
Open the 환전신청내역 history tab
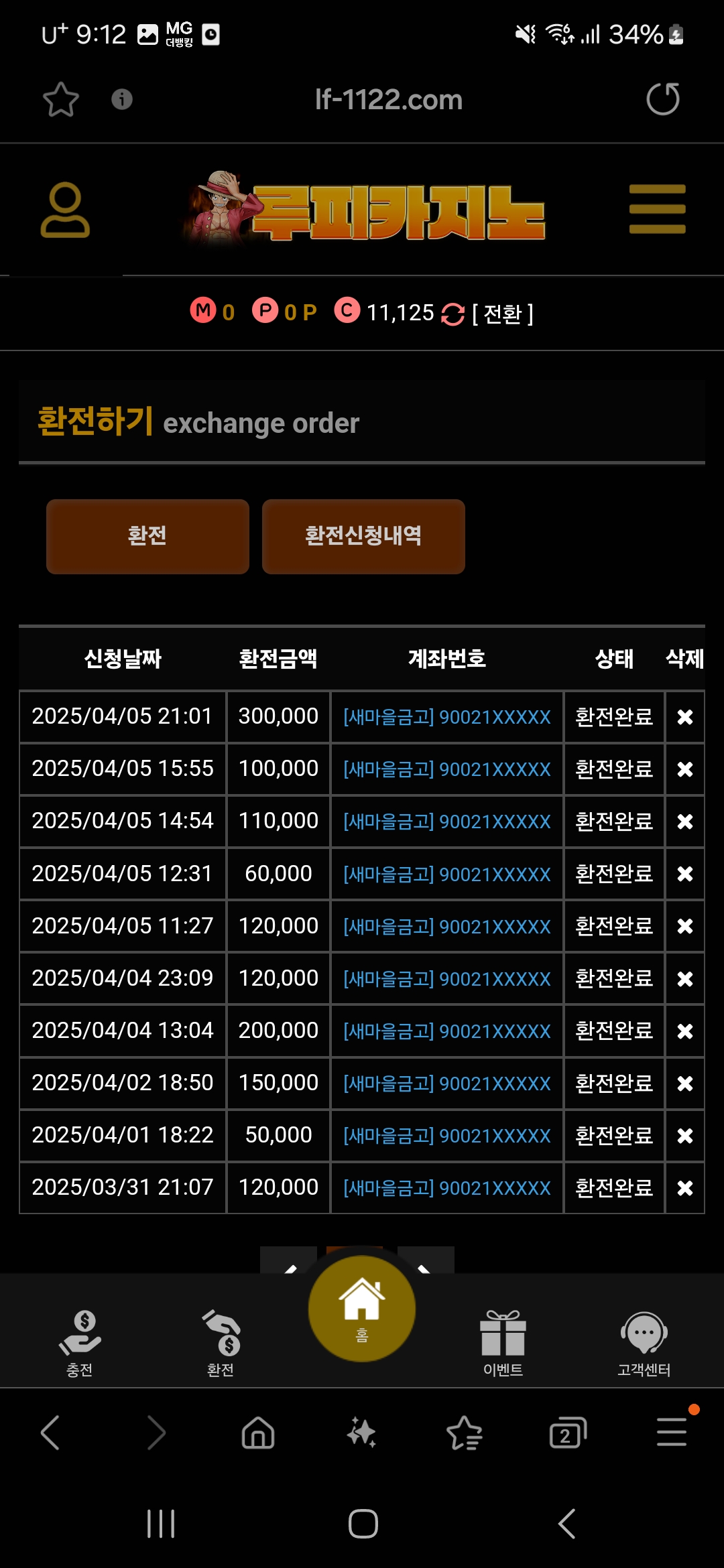[x=363, y=536]
